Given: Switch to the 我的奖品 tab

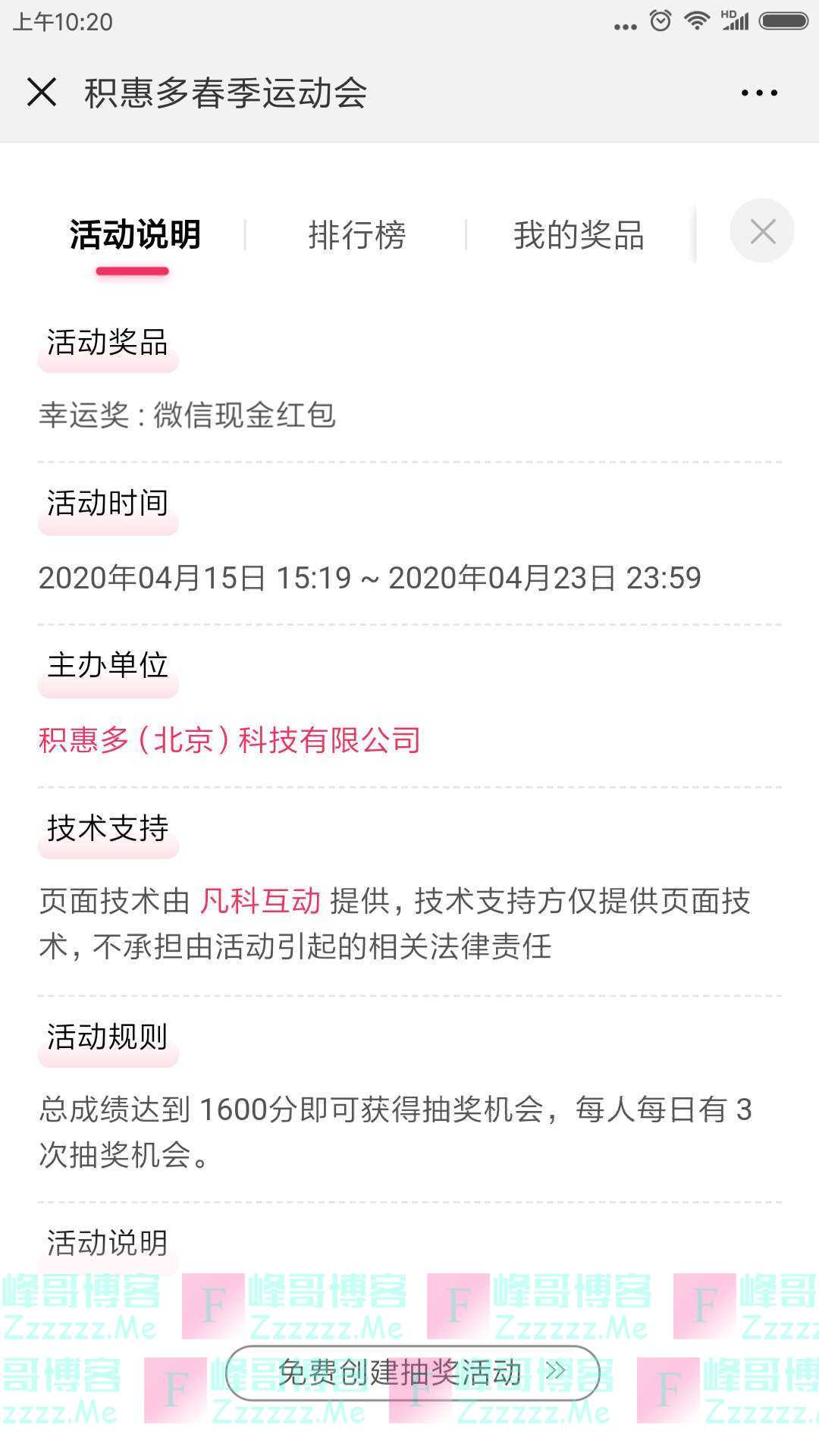Looking at the screenshot, I should click(x=579, y=236).
